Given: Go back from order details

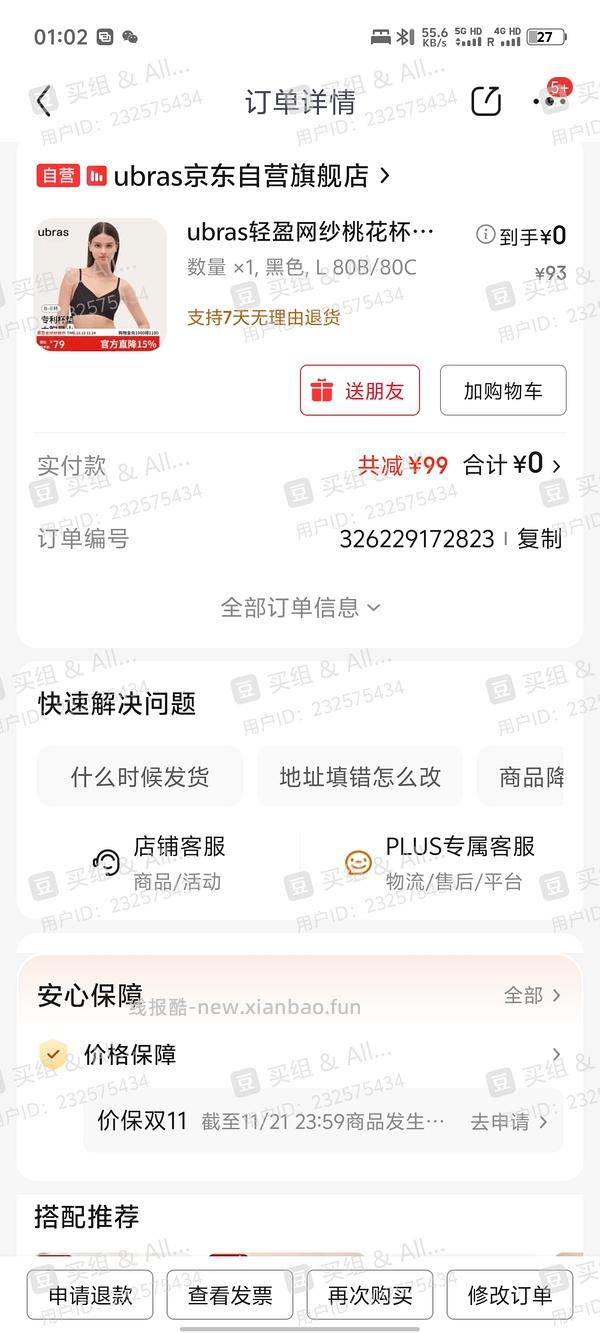Looking at the screenshot, I should (43, 101).
